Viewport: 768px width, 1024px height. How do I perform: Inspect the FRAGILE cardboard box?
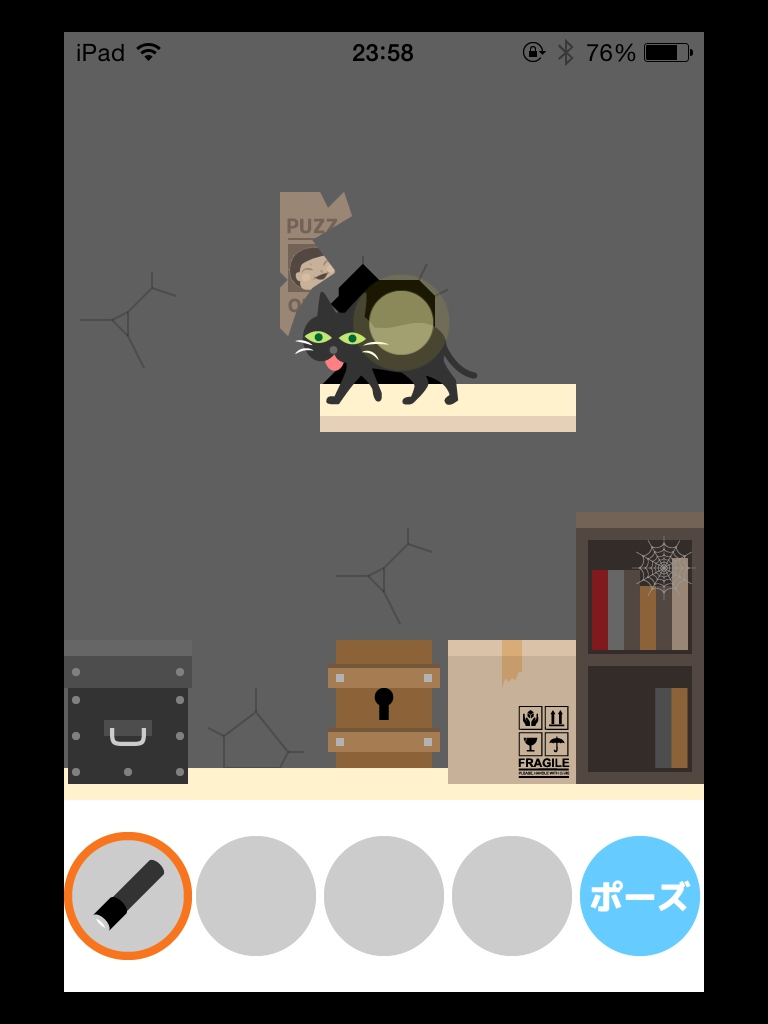(511, 712)
